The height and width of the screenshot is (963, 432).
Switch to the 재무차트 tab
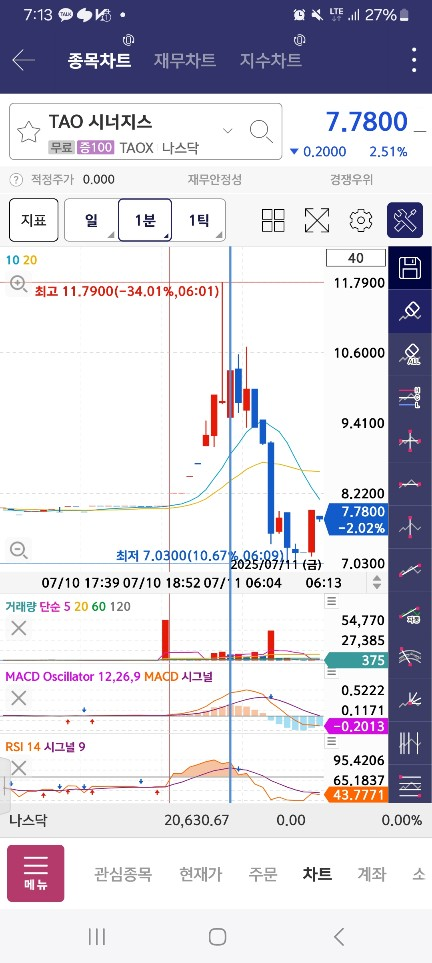coord(184,60)
